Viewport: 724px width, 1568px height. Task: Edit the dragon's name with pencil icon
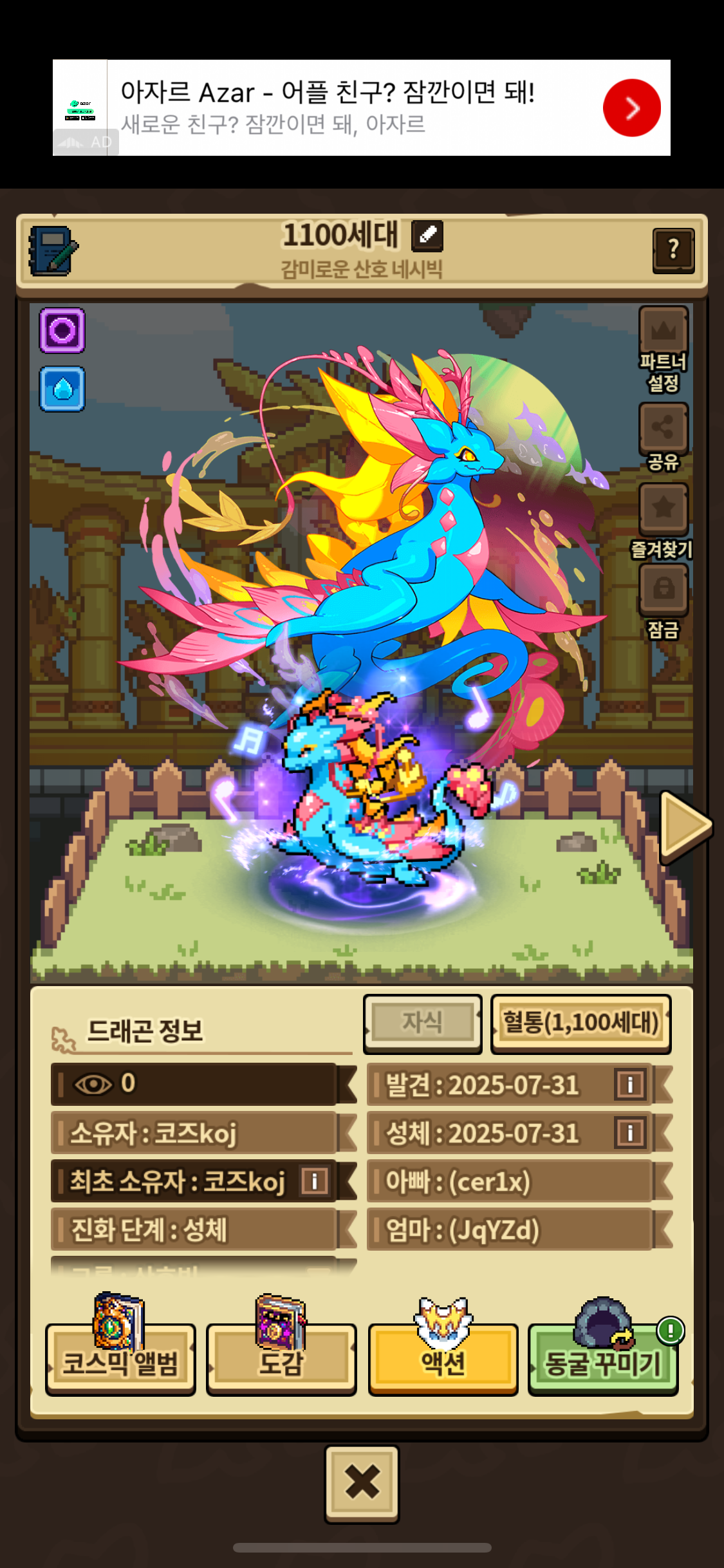(x=427, y=236)
